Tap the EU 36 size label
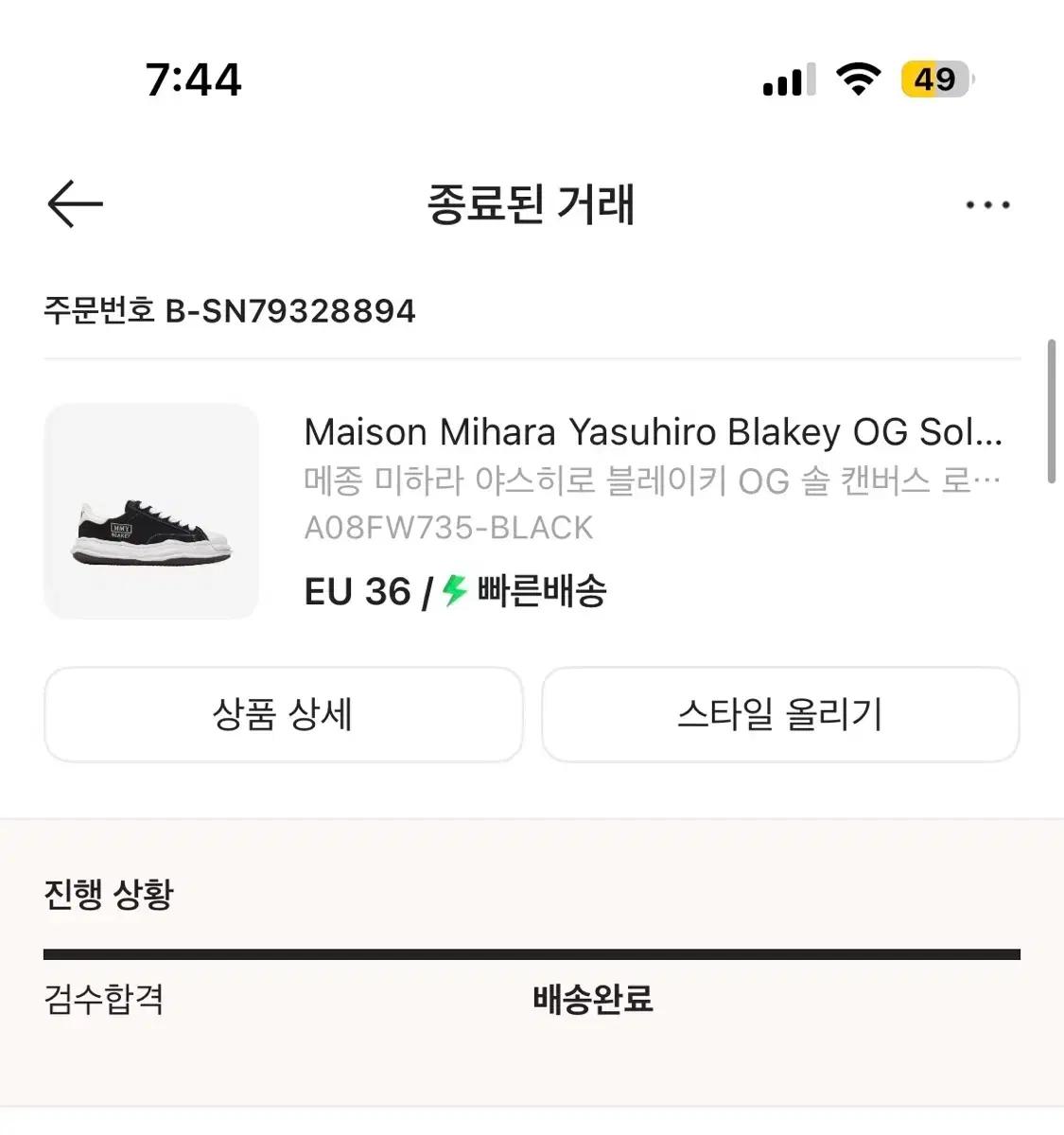 (358, 590)
